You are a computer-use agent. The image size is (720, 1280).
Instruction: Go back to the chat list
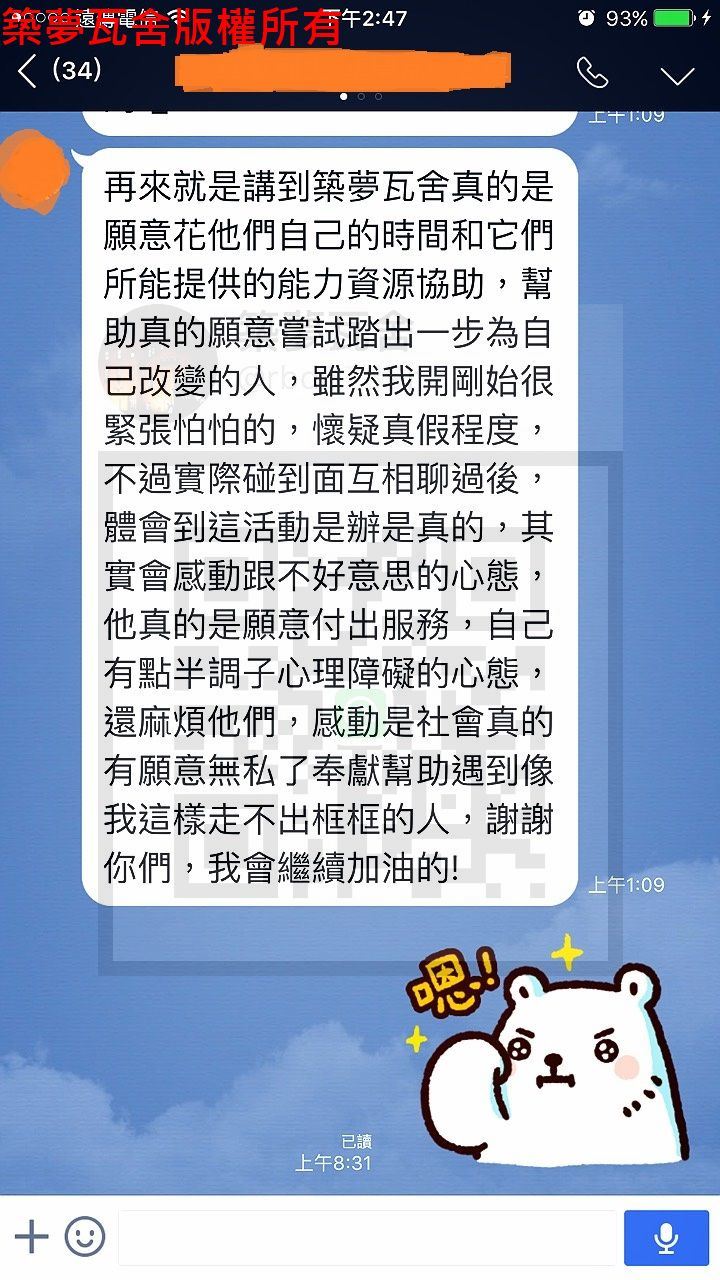(x=27, y=72)
